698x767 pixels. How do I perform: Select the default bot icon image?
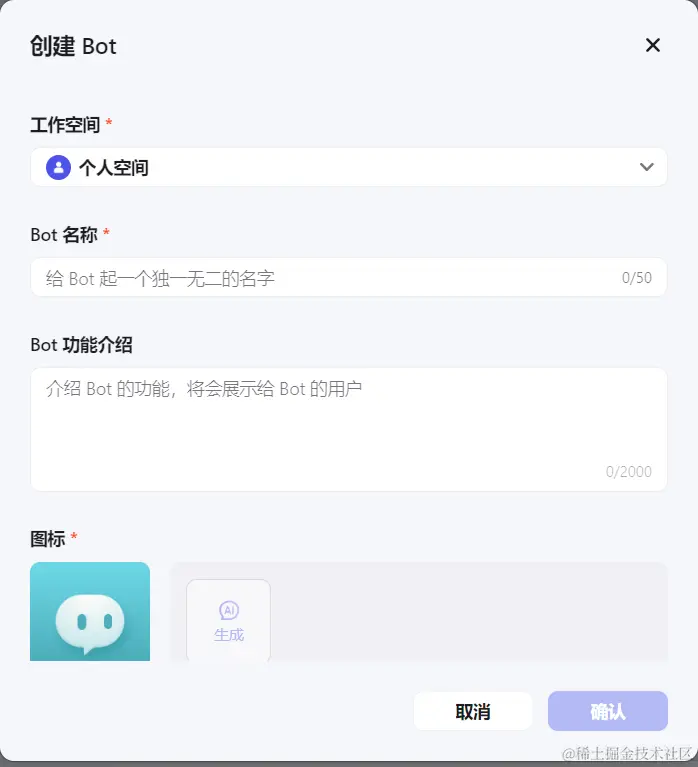[90, 612]
